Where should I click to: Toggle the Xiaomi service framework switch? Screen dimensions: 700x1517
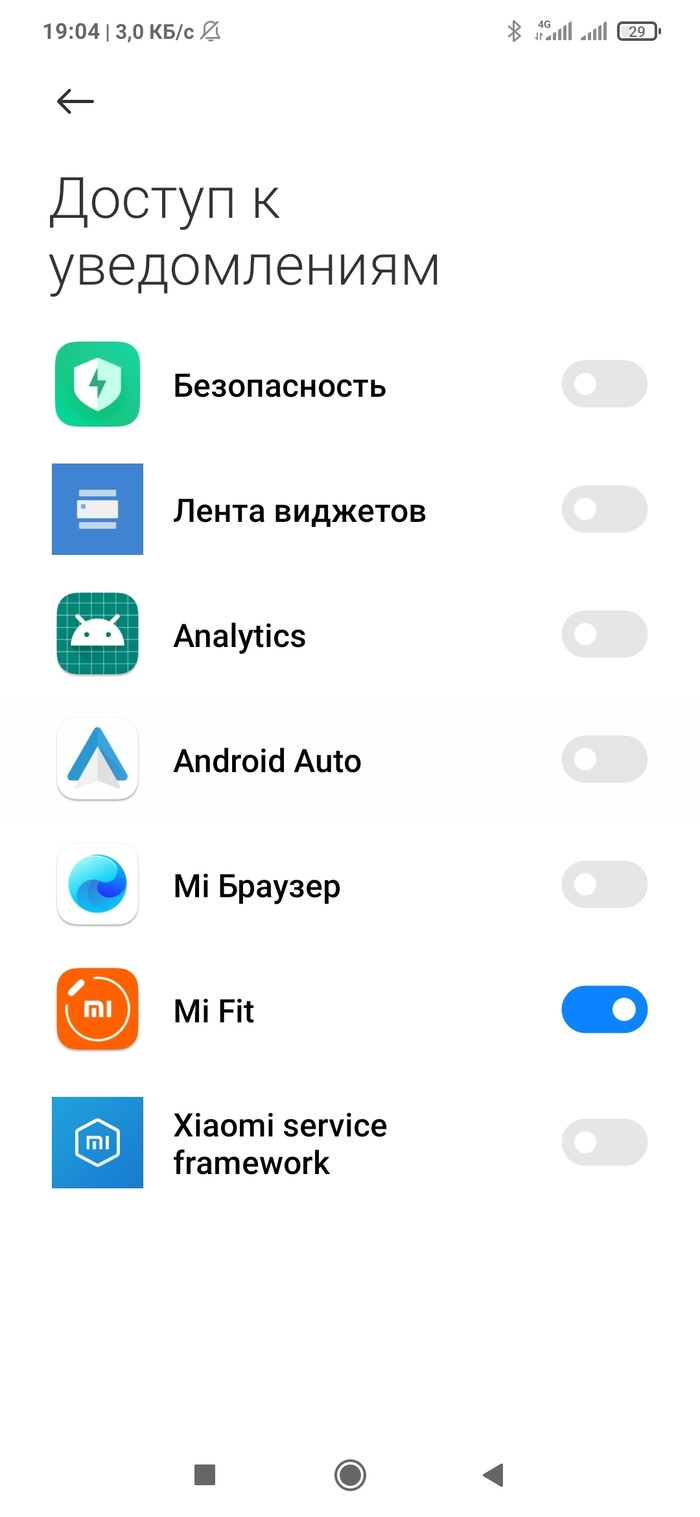[604, 1142]
